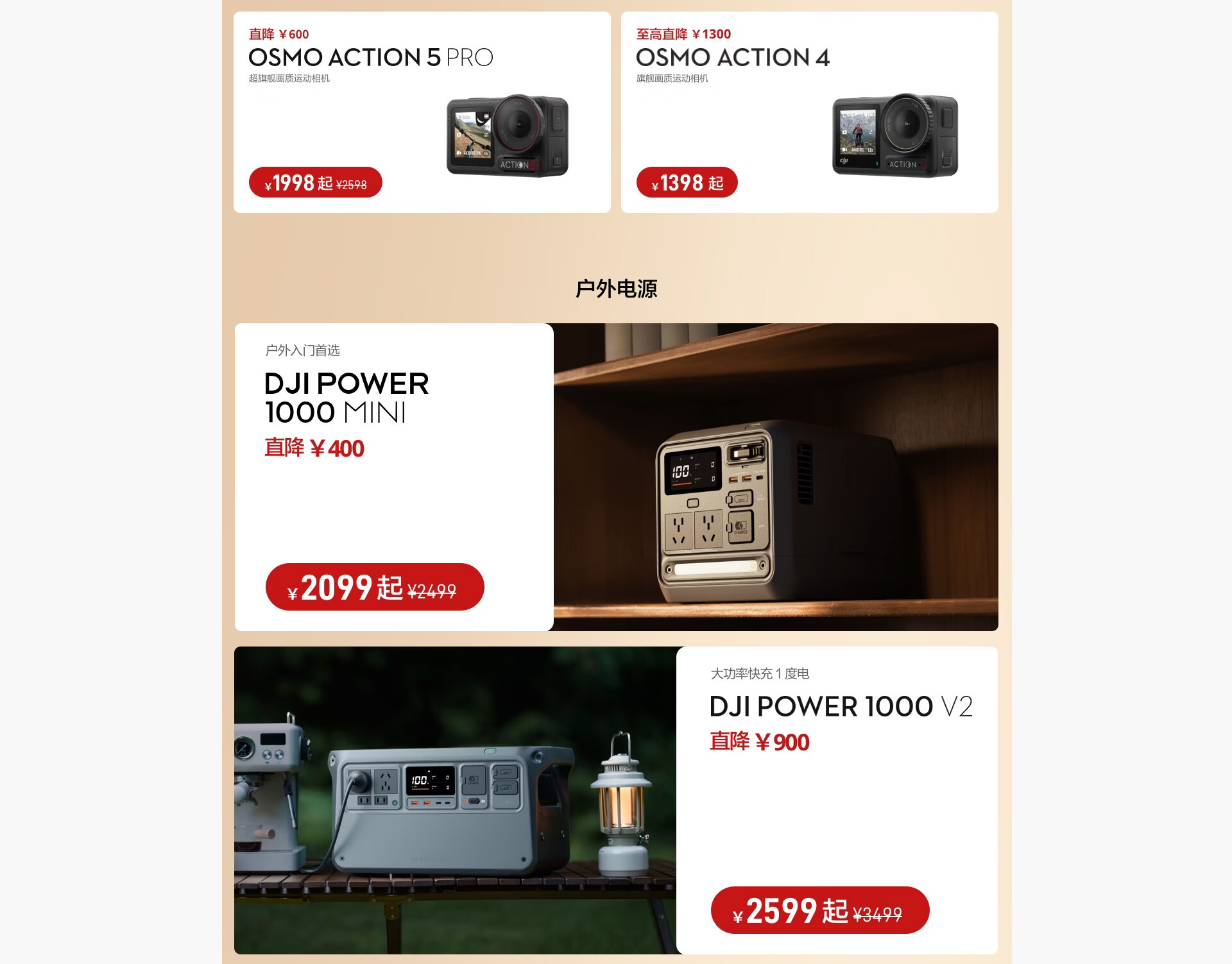Image resolution: width=1232 pixels, height=964 pixels.
Task: Open the DJI Power 1000 V2 card
Action: click(x=616, y=800)
